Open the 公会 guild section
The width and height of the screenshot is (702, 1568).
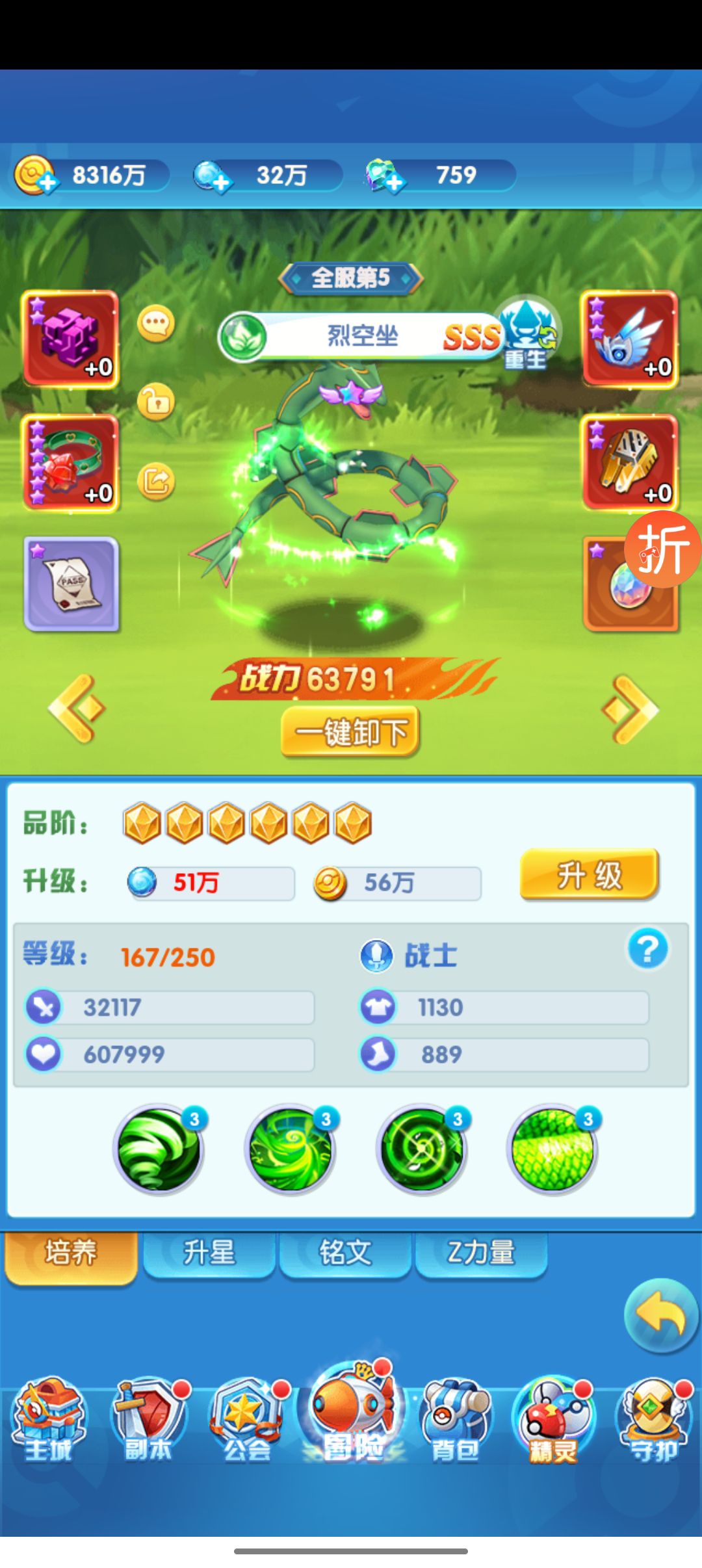(248, 1421)
